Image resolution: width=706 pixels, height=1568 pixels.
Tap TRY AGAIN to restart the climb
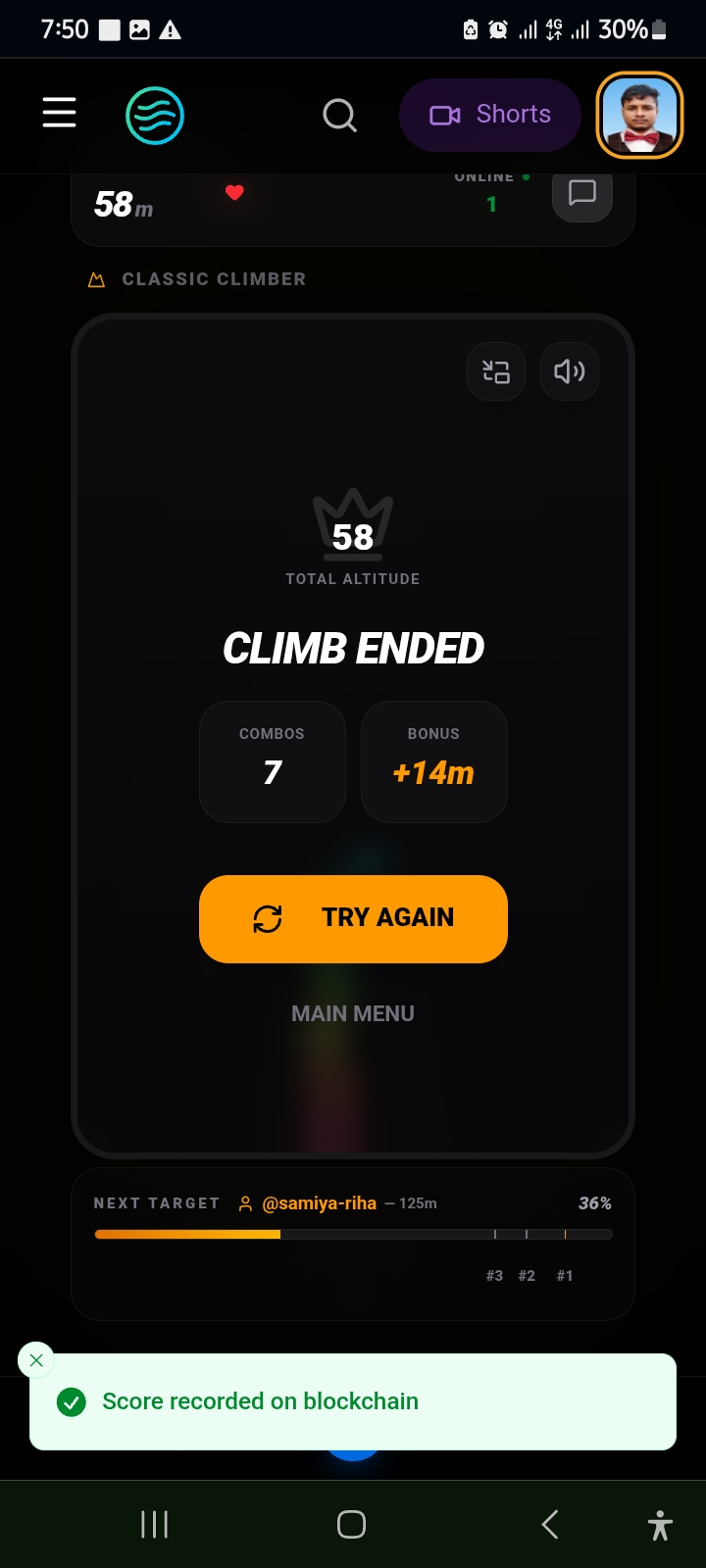(x=353, y=918)
